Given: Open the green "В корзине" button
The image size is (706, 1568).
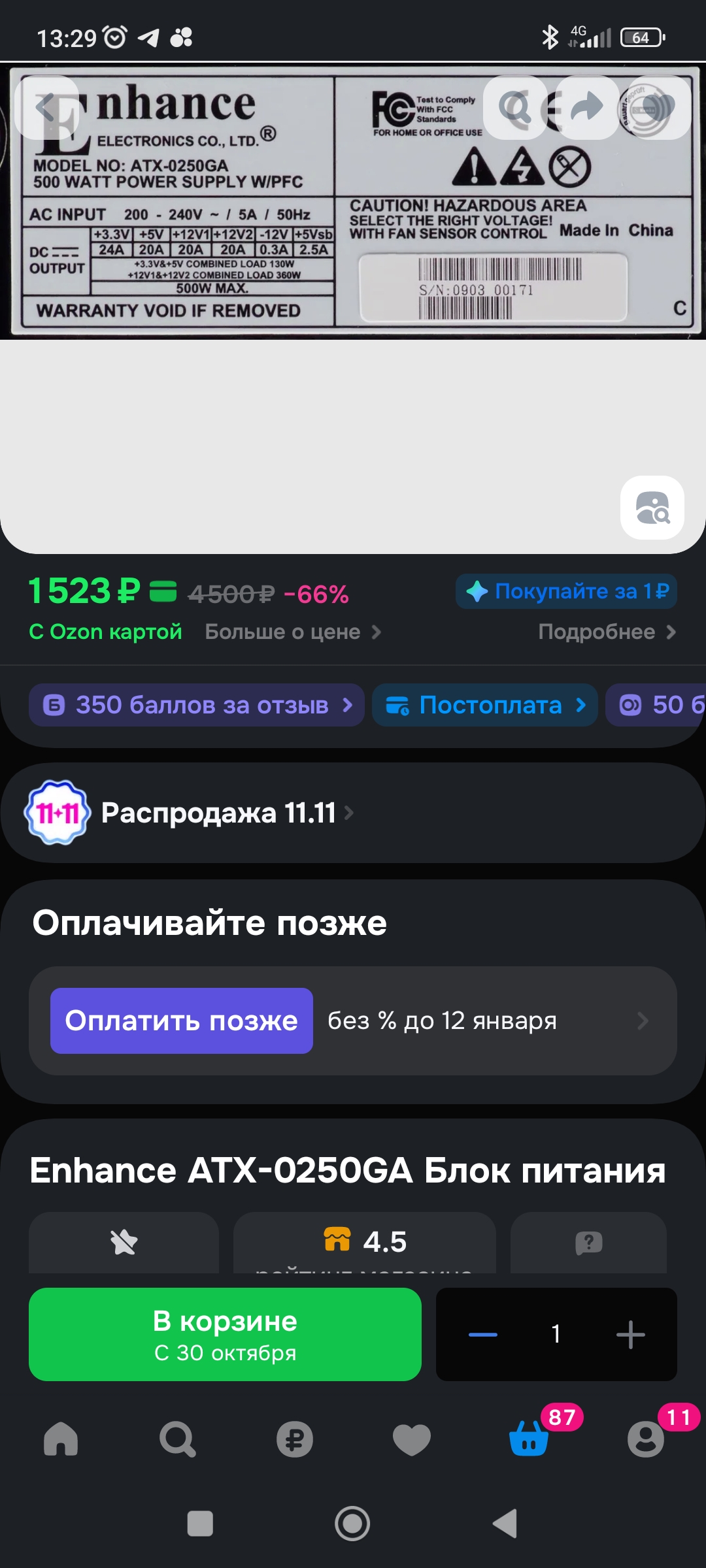Looking at the screenshot, I should [225, 1334].
